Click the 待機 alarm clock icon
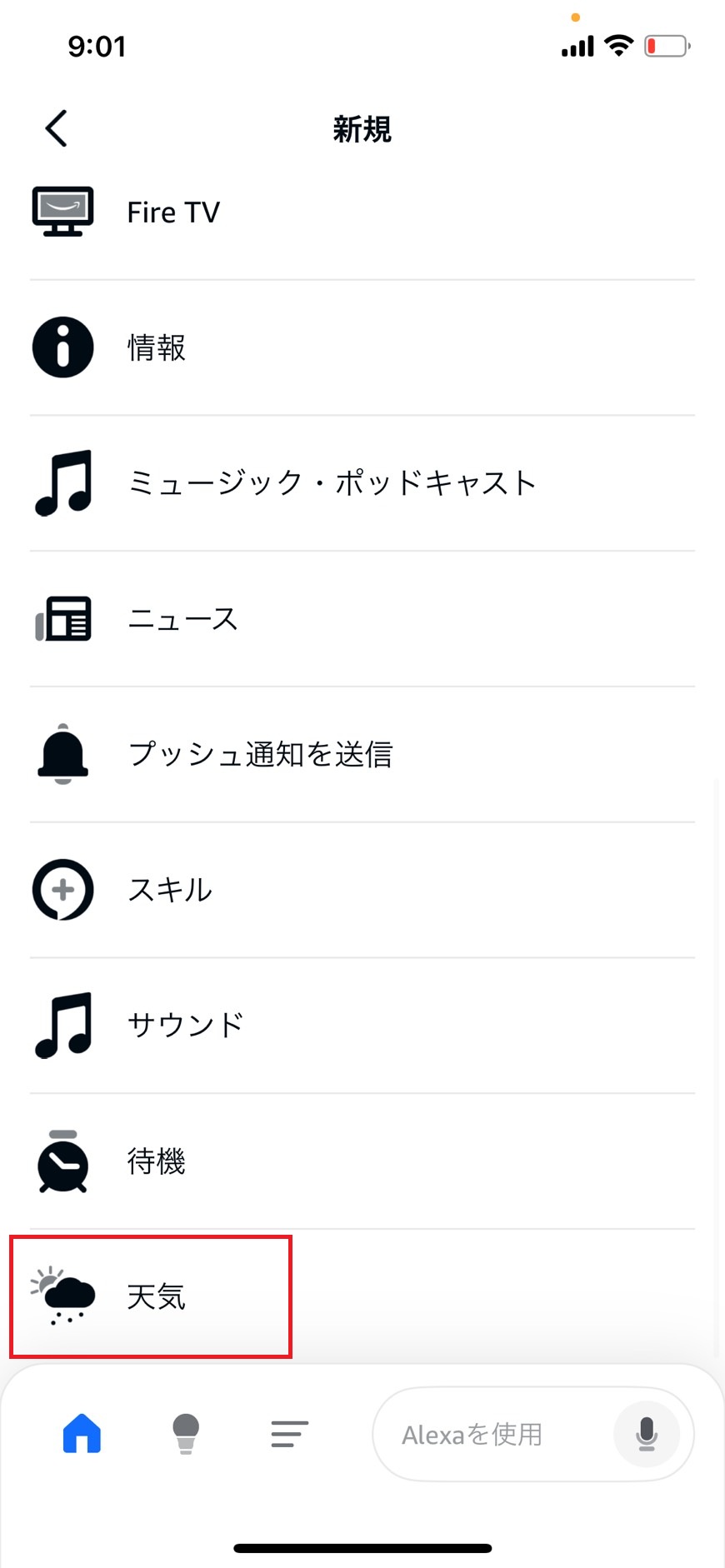Viewport: 725px width, 1568px height. 62,1161
